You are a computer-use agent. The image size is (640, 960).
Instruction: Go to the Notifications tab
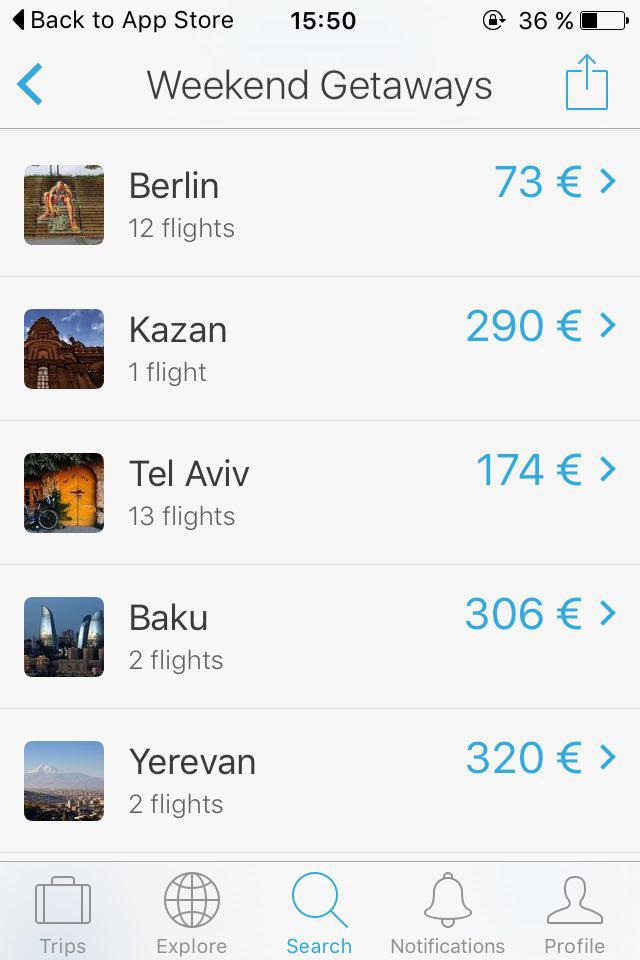point(447,912)
